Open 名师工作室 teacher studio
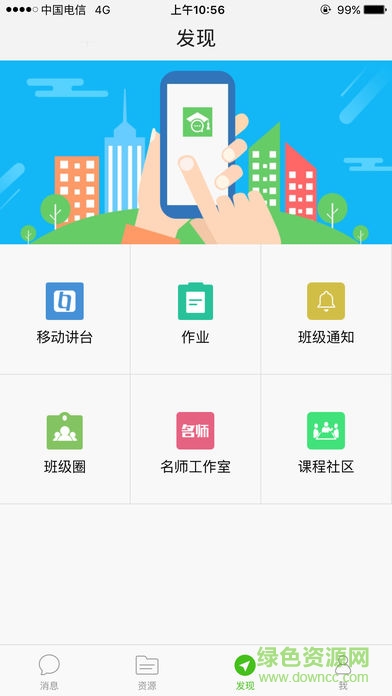Screen dimensions: 392x696 pos(195,440)
